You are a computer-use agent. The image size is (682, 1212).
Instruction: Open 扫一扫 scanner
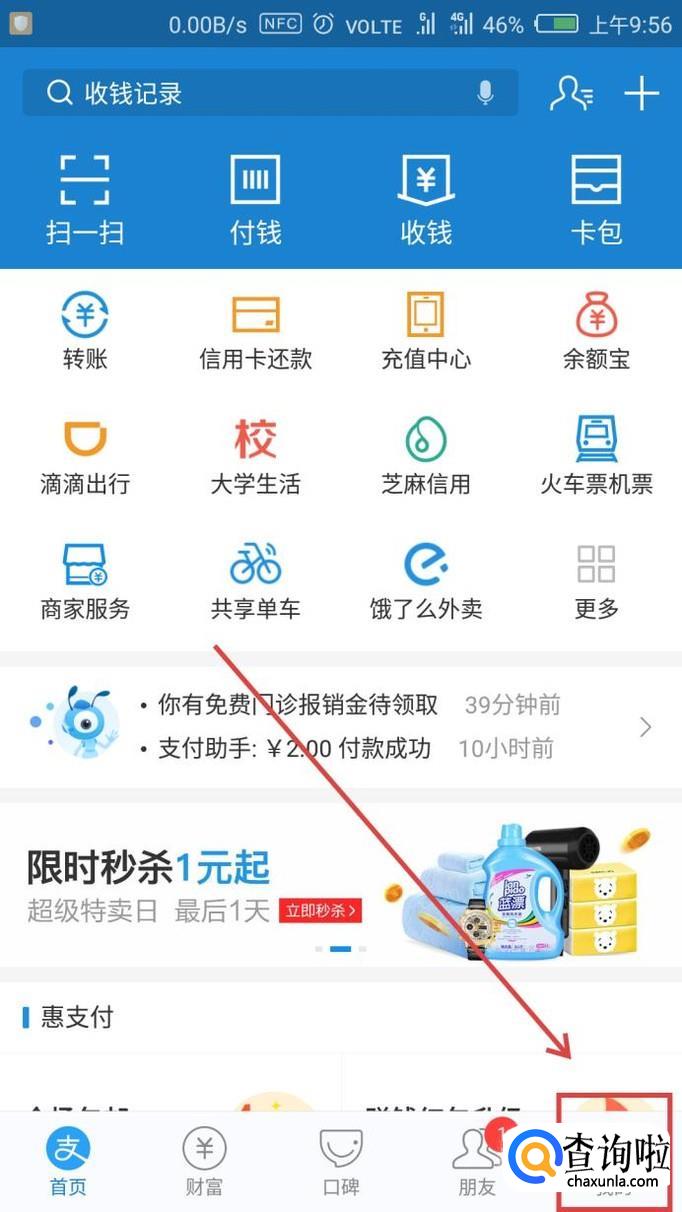(85, 200)
